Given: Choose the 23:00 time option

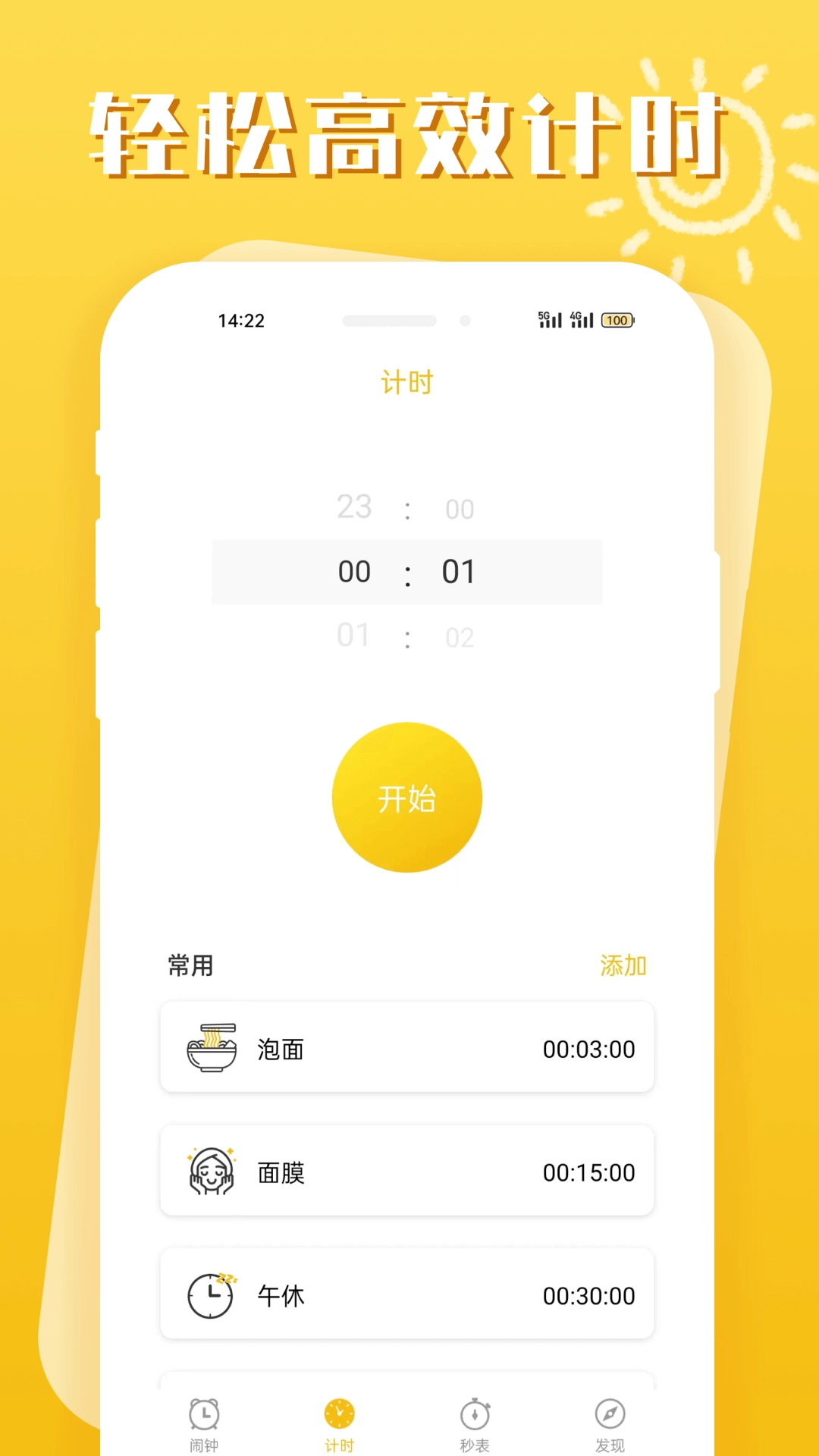Looking at the screenshot, I should tap(407, 508).
